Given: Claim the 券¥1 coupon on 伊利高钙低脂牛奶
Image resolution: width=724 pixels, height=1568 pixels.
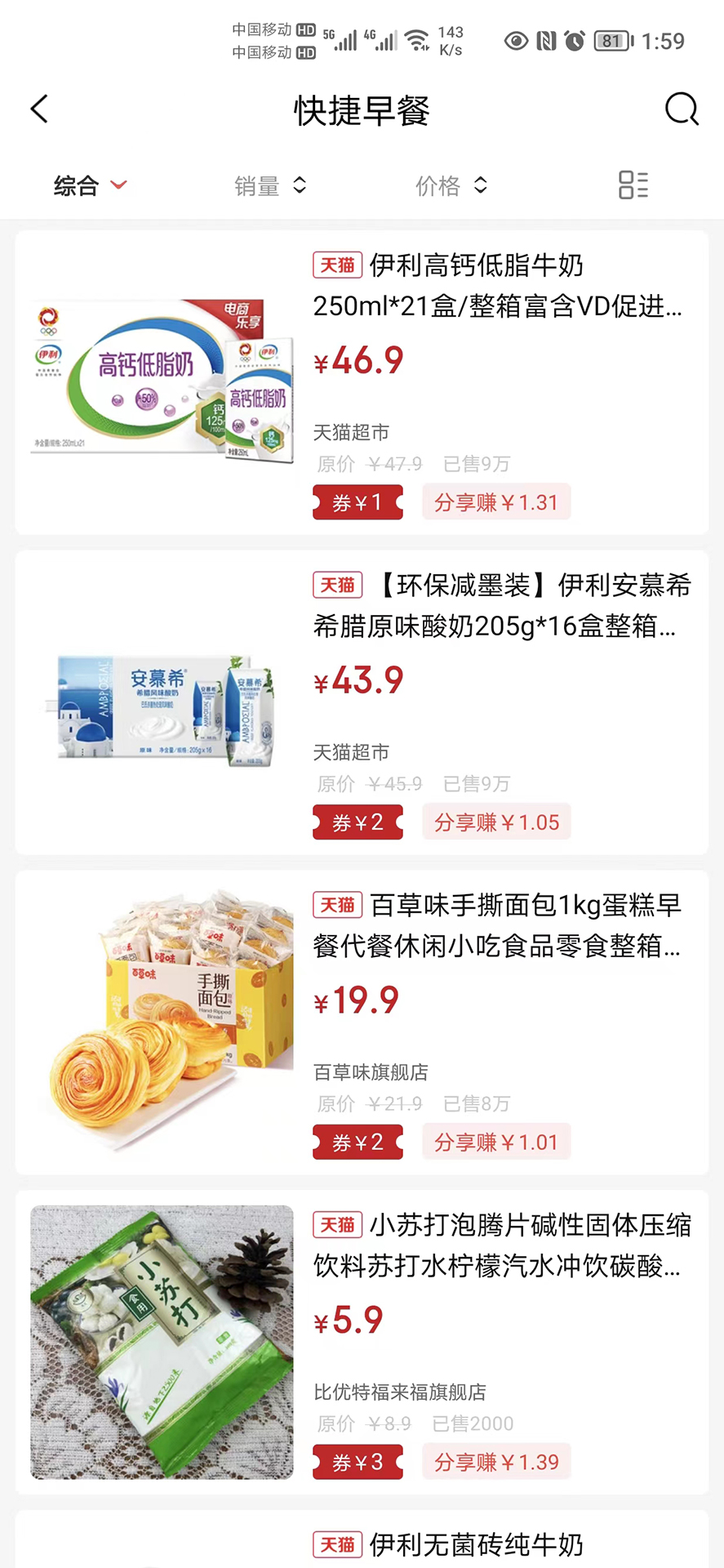Looking at the screenshot, I should tap(358, 502).
